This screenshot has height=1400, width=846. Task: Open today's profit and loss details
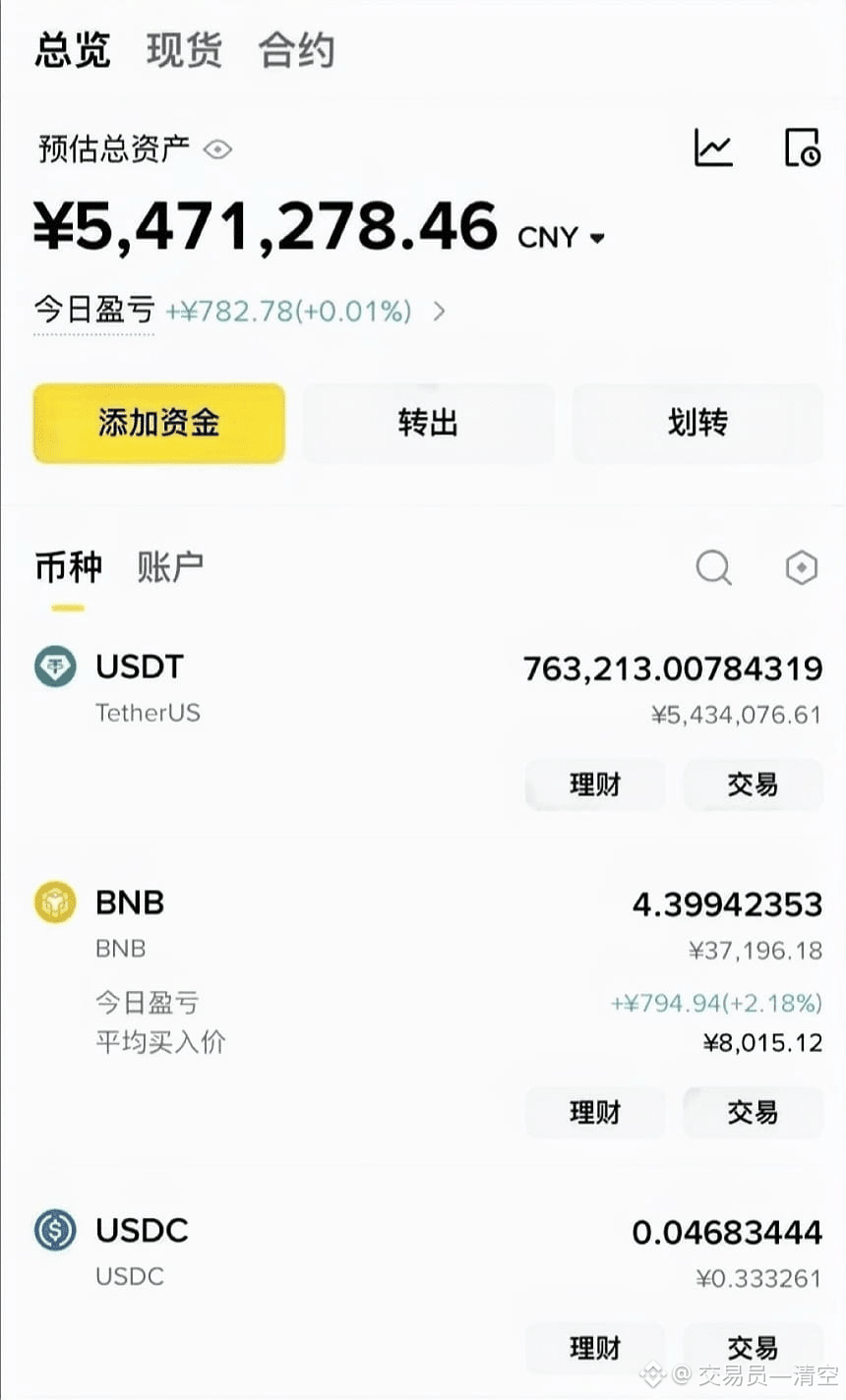pos(439,312)
